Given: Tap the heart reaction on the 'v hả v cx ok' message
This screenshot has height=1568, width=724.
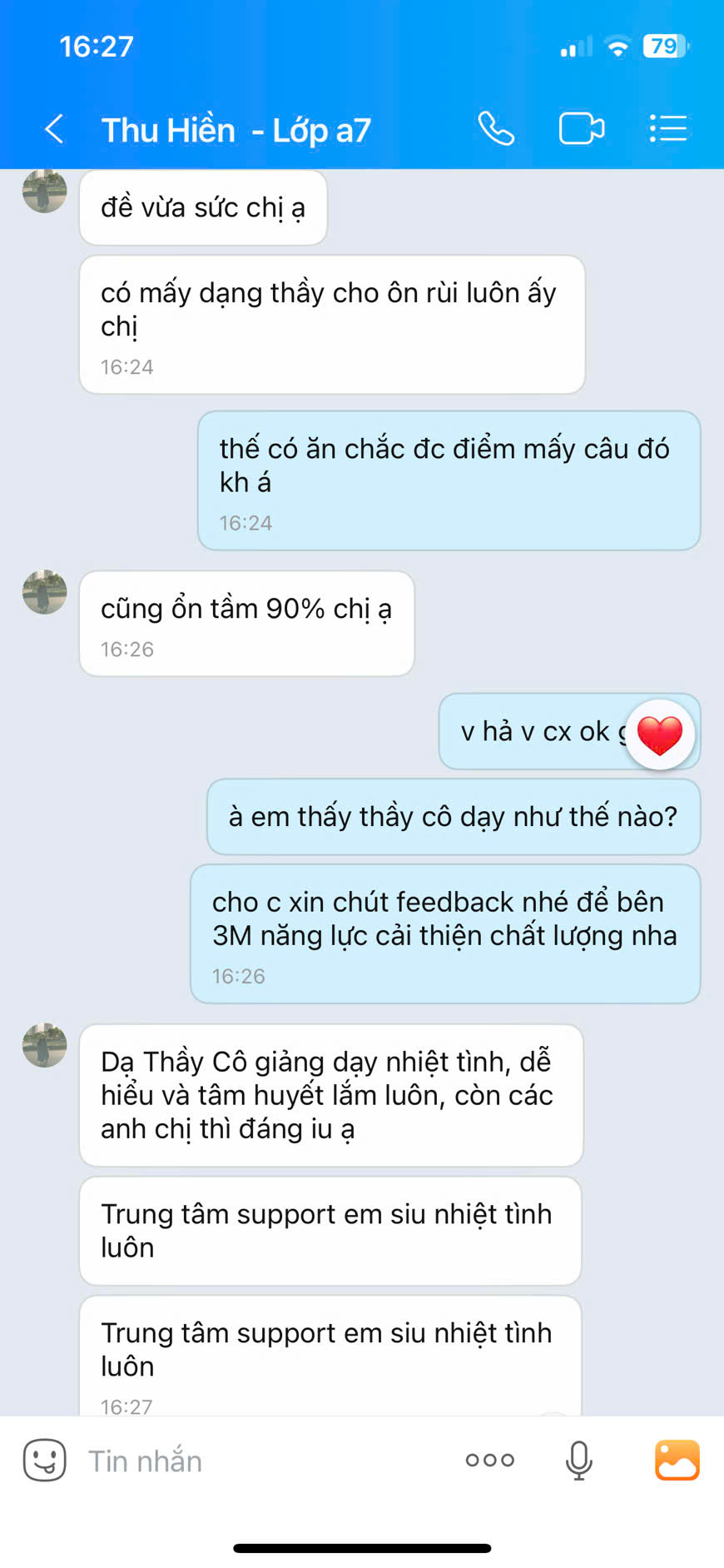Looking at the screenshot, I should click(659, 734).
